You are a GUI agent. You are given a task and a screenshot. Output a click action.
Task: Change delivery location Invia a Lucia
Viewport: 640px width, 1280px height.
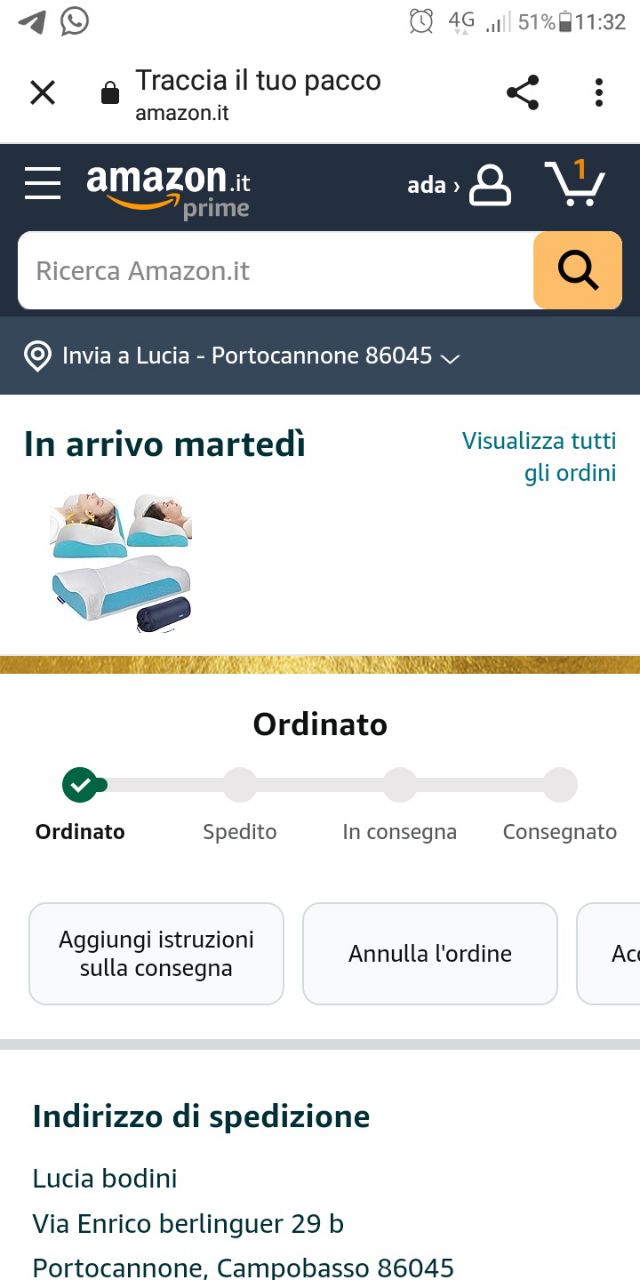coord(240,356)
